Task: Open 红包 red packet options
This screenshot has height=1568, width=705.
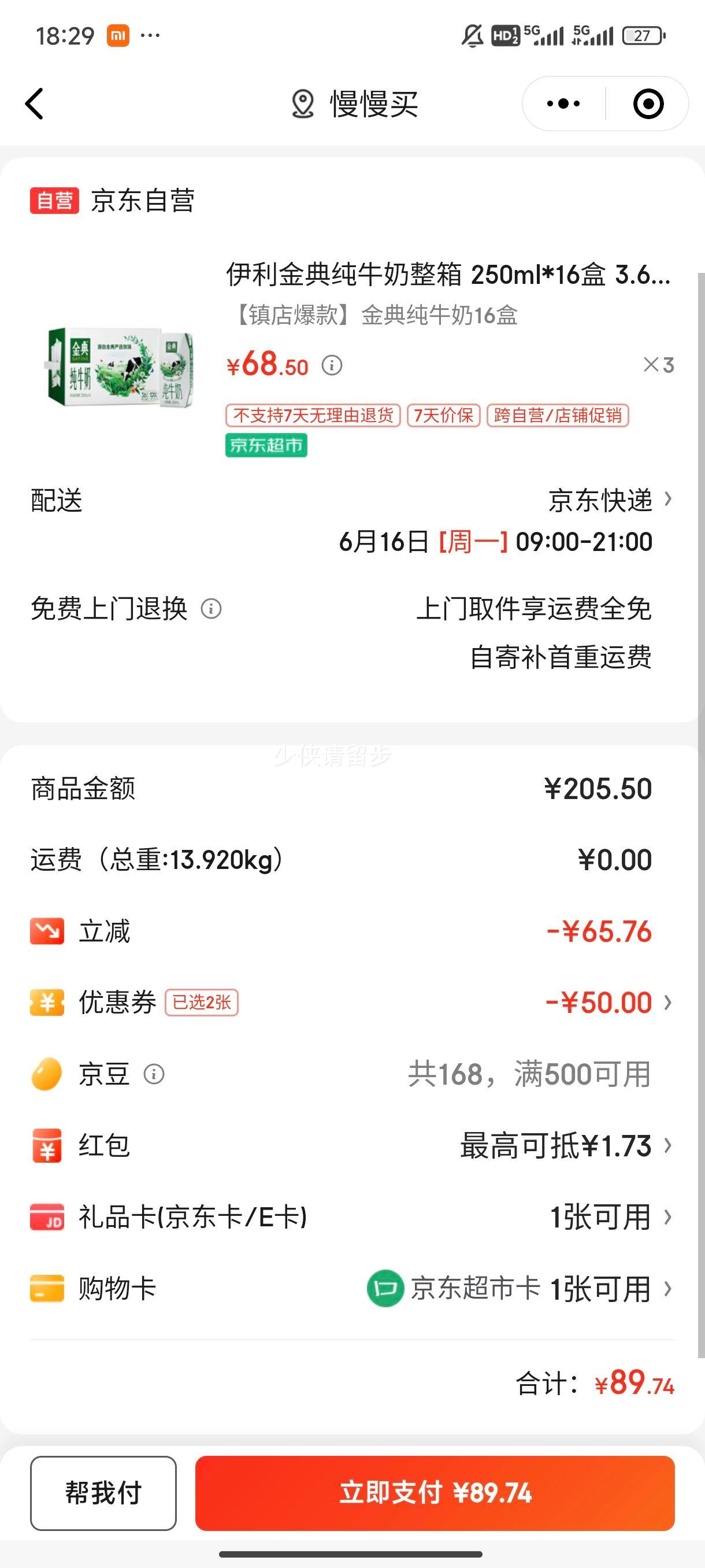Action: click(x=566, y=1145)
